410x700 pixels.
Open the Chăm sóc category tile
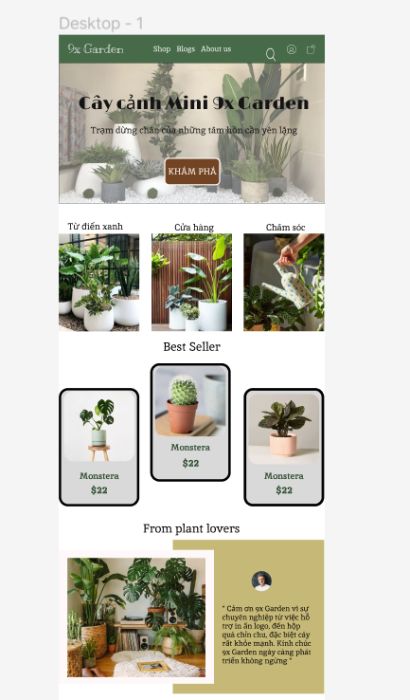tap(284, 282)
